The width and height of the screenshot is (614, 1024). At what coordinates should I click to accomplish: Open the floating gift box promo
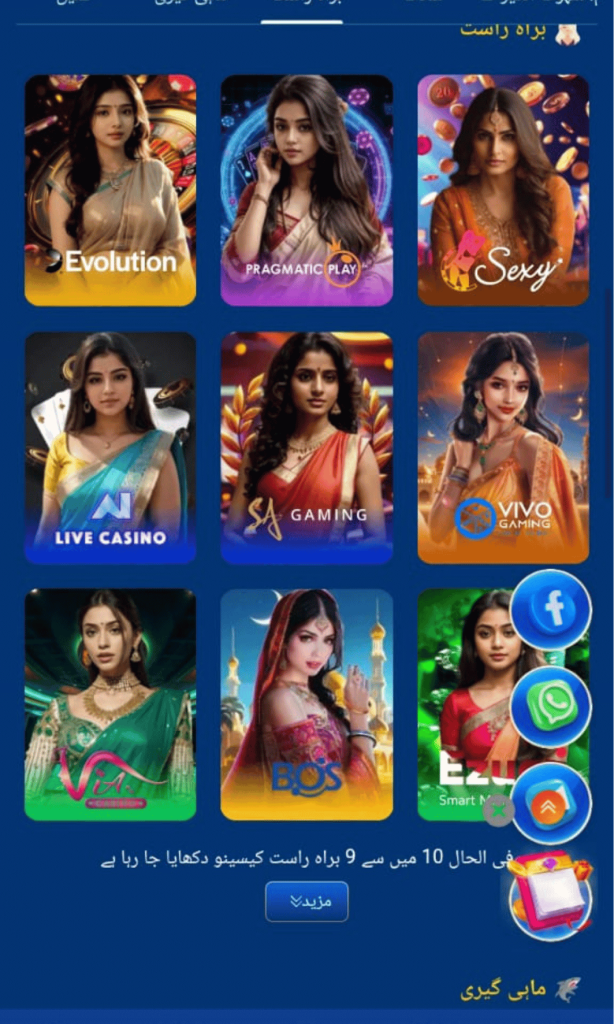point(549,896)
